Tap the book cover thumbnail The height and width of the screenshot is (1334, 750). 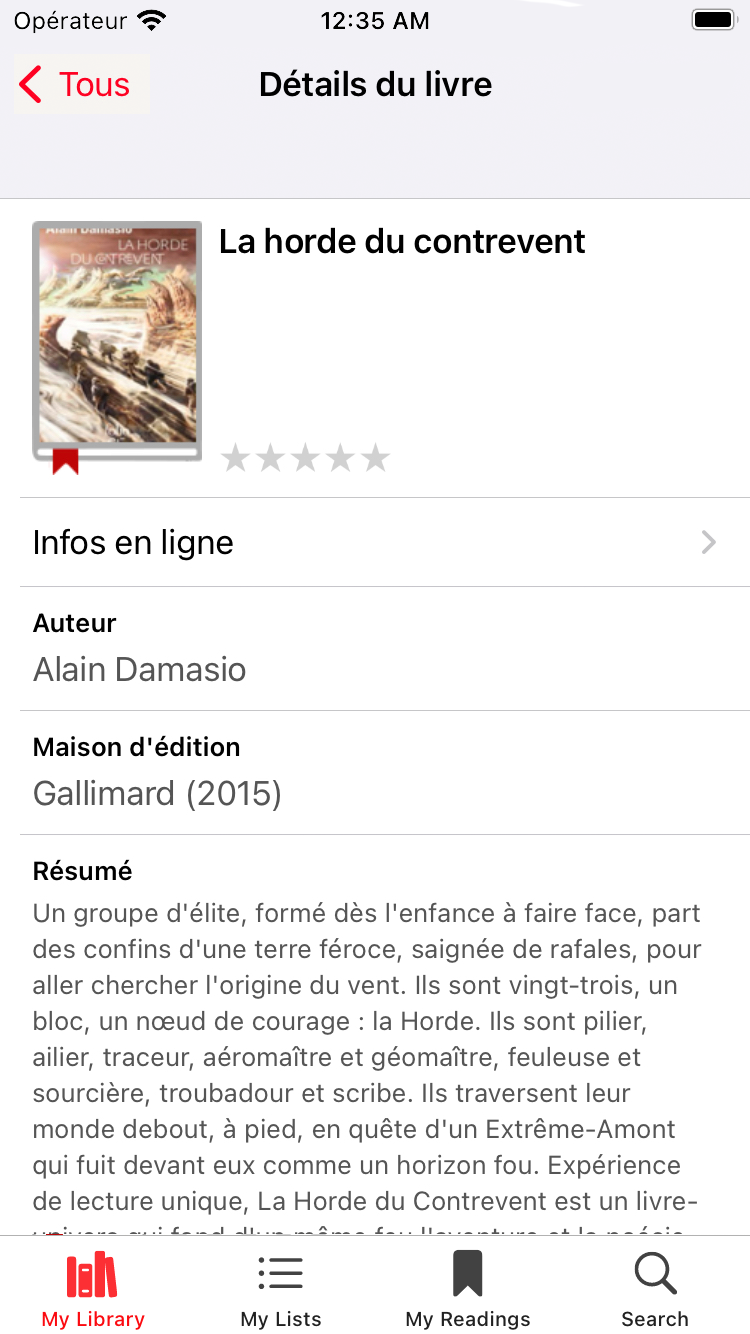(x=117, y=342)
